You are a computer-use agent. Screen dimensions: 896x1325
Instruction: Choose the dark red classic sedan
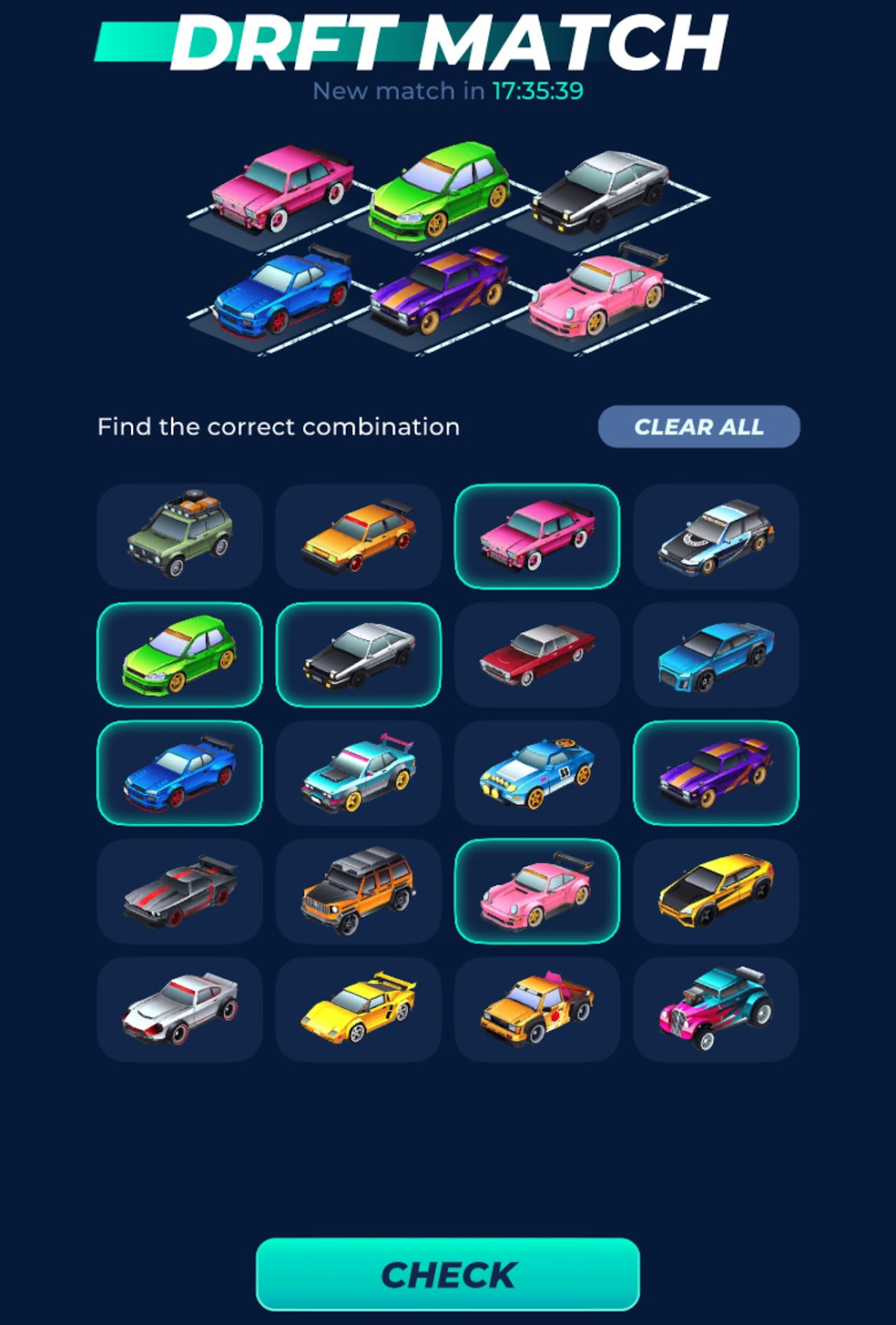tap(537, 654)
